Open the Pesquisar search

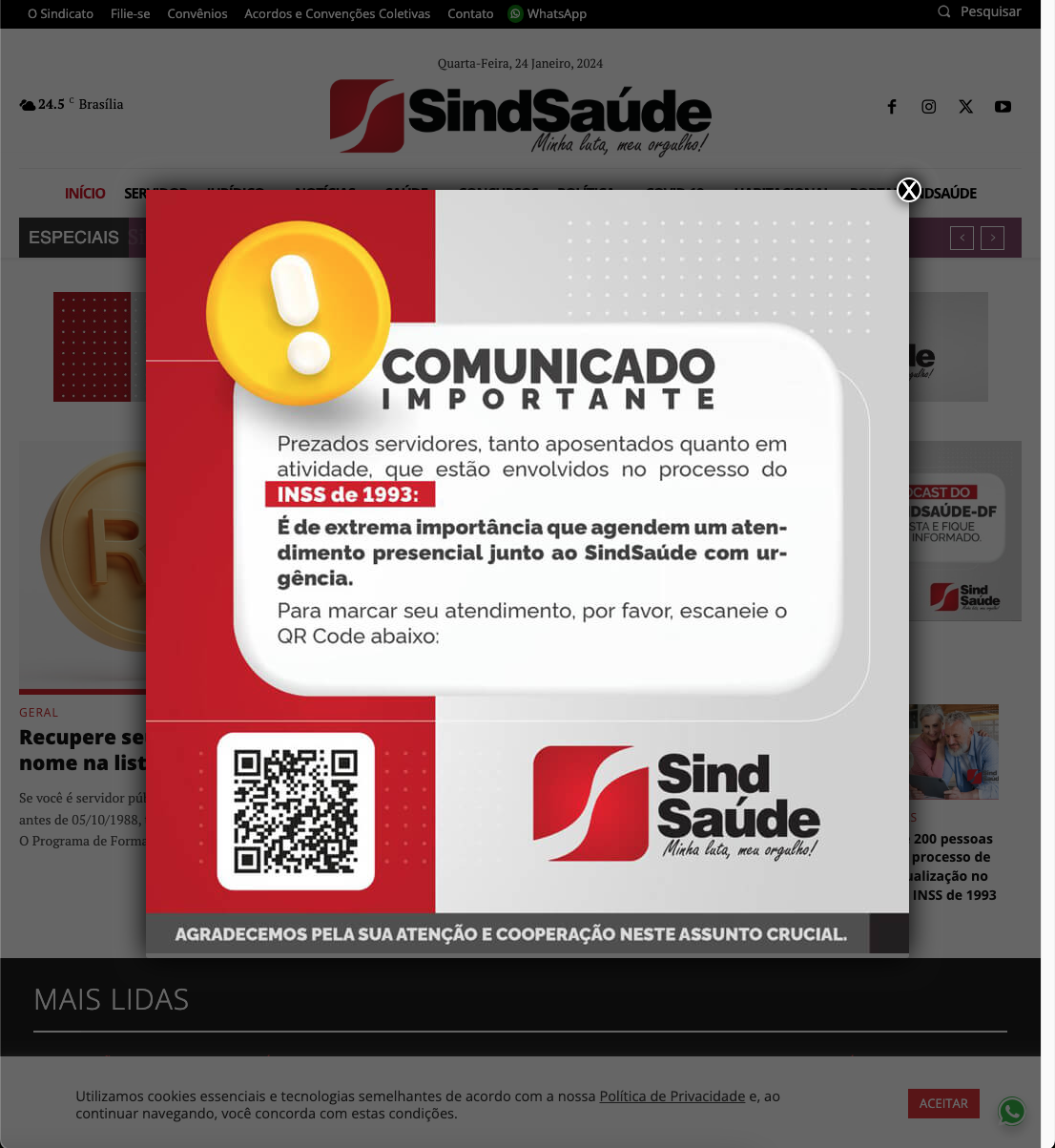coord(980,11)
